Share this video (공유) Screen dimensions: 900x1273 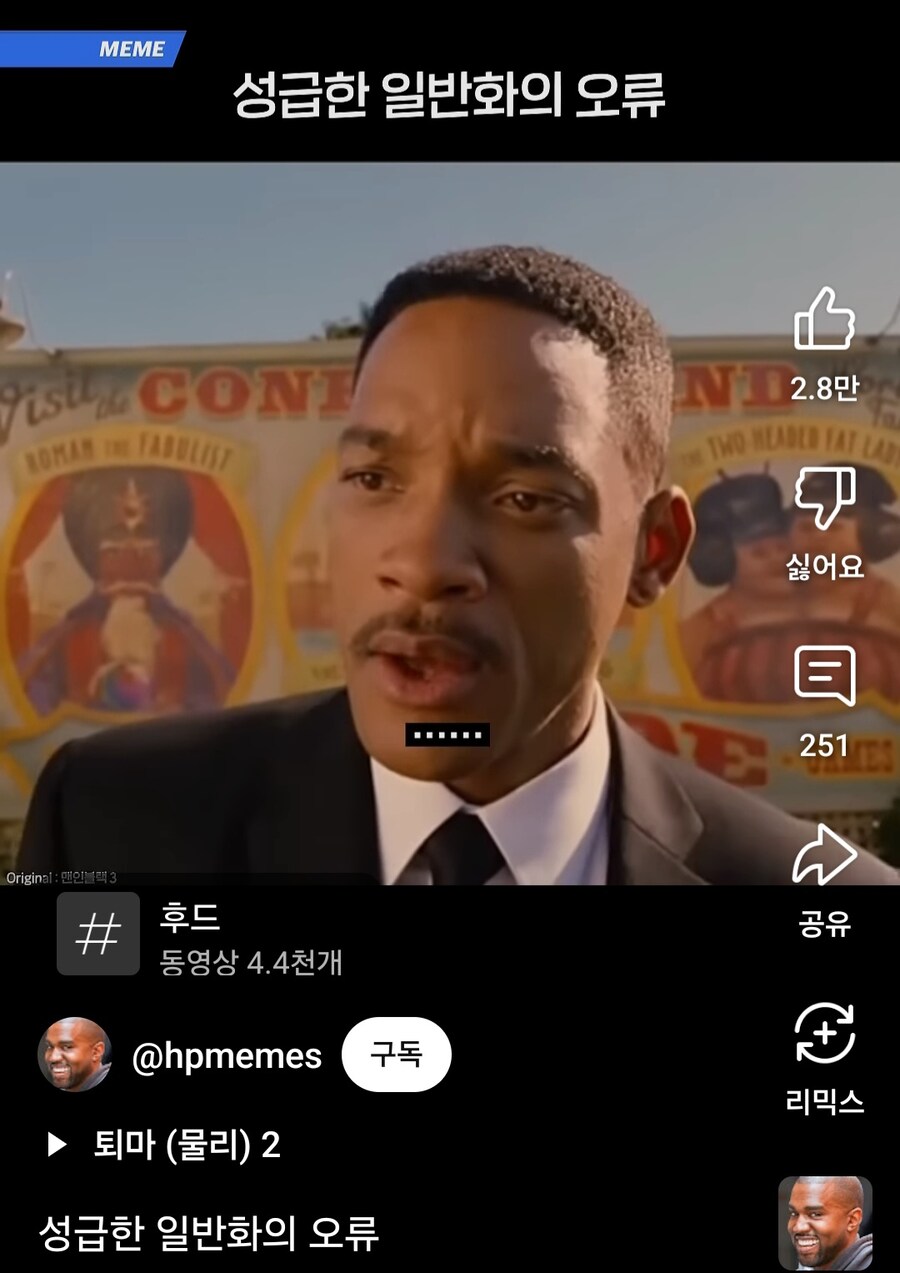[824, 856]
